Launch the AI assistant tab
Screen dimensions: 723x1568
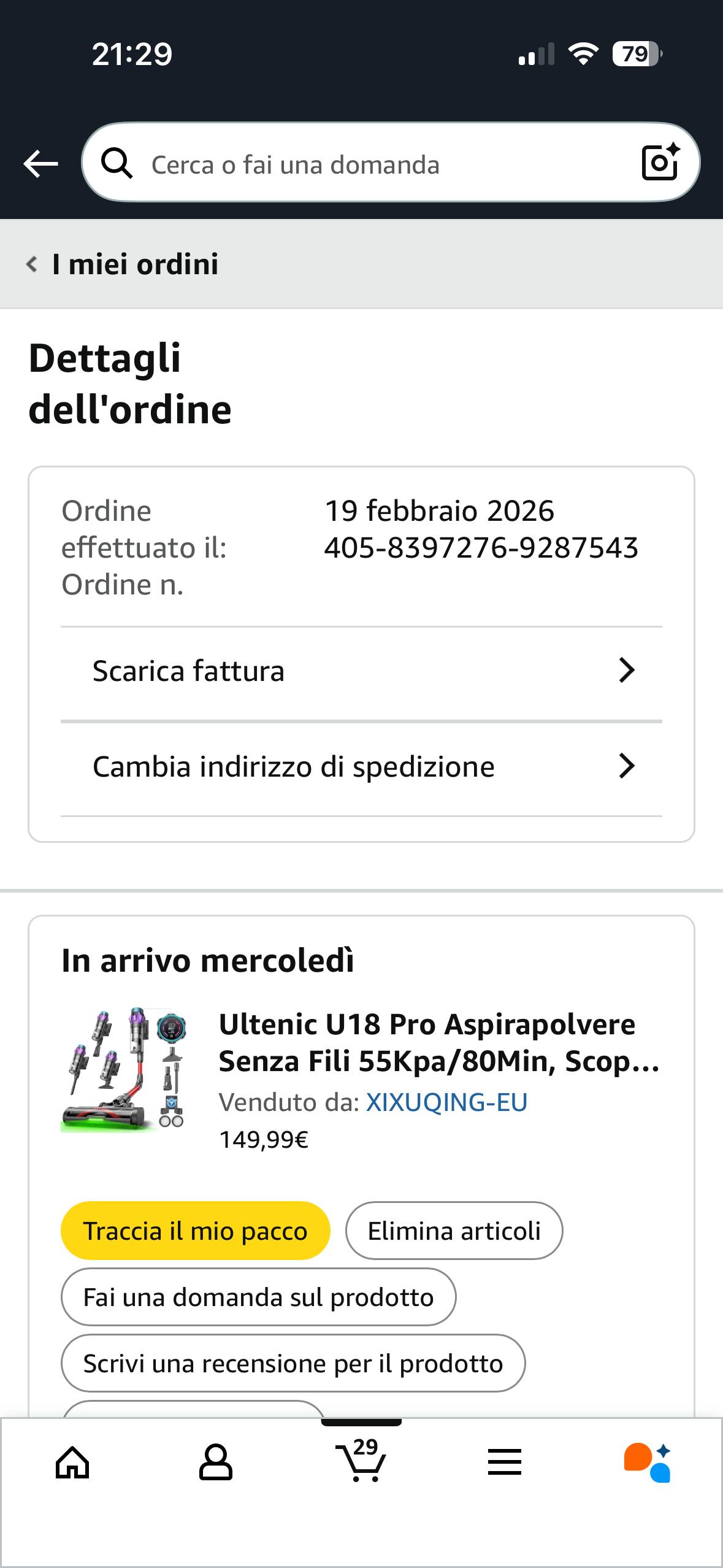648,1464
